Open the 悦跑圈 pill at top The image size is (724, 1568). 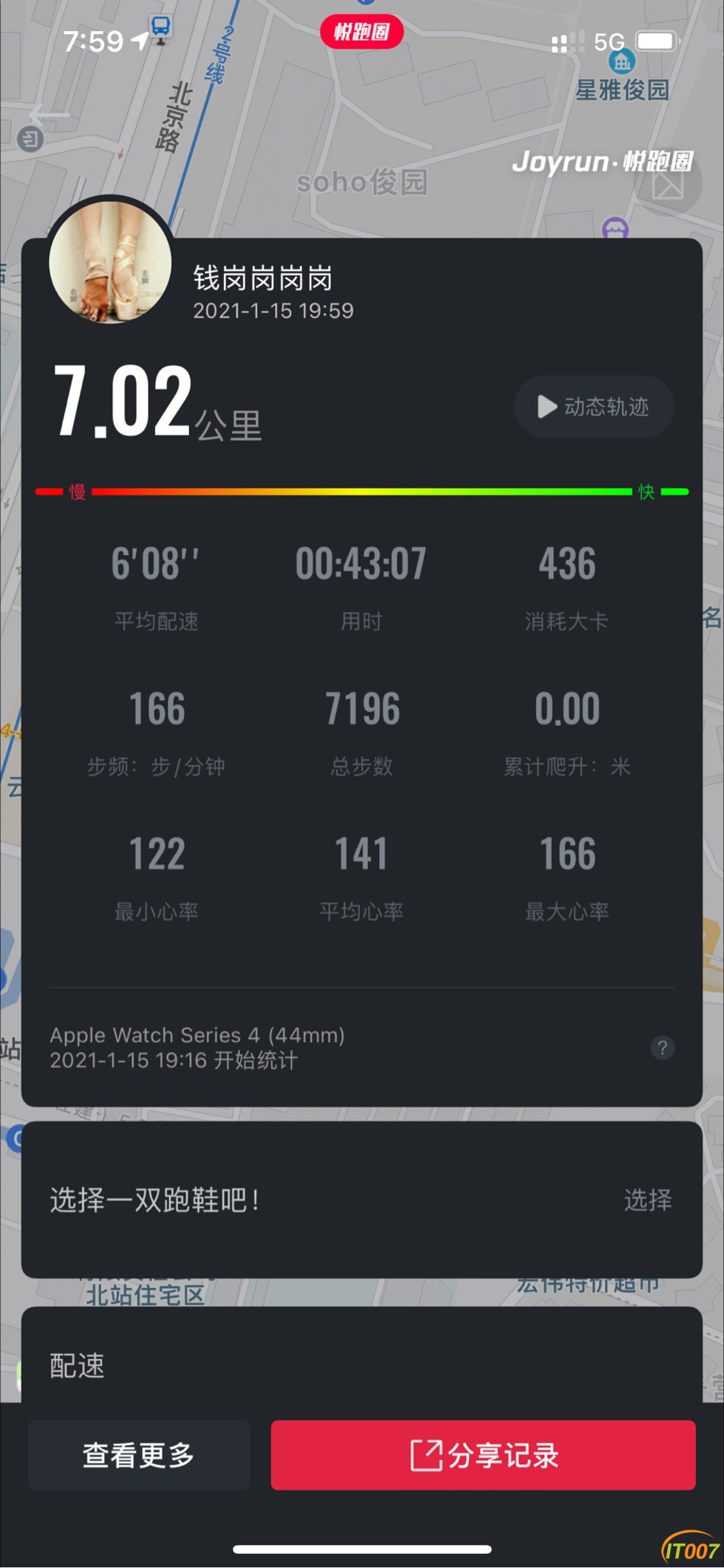click(x=361, y=32)
